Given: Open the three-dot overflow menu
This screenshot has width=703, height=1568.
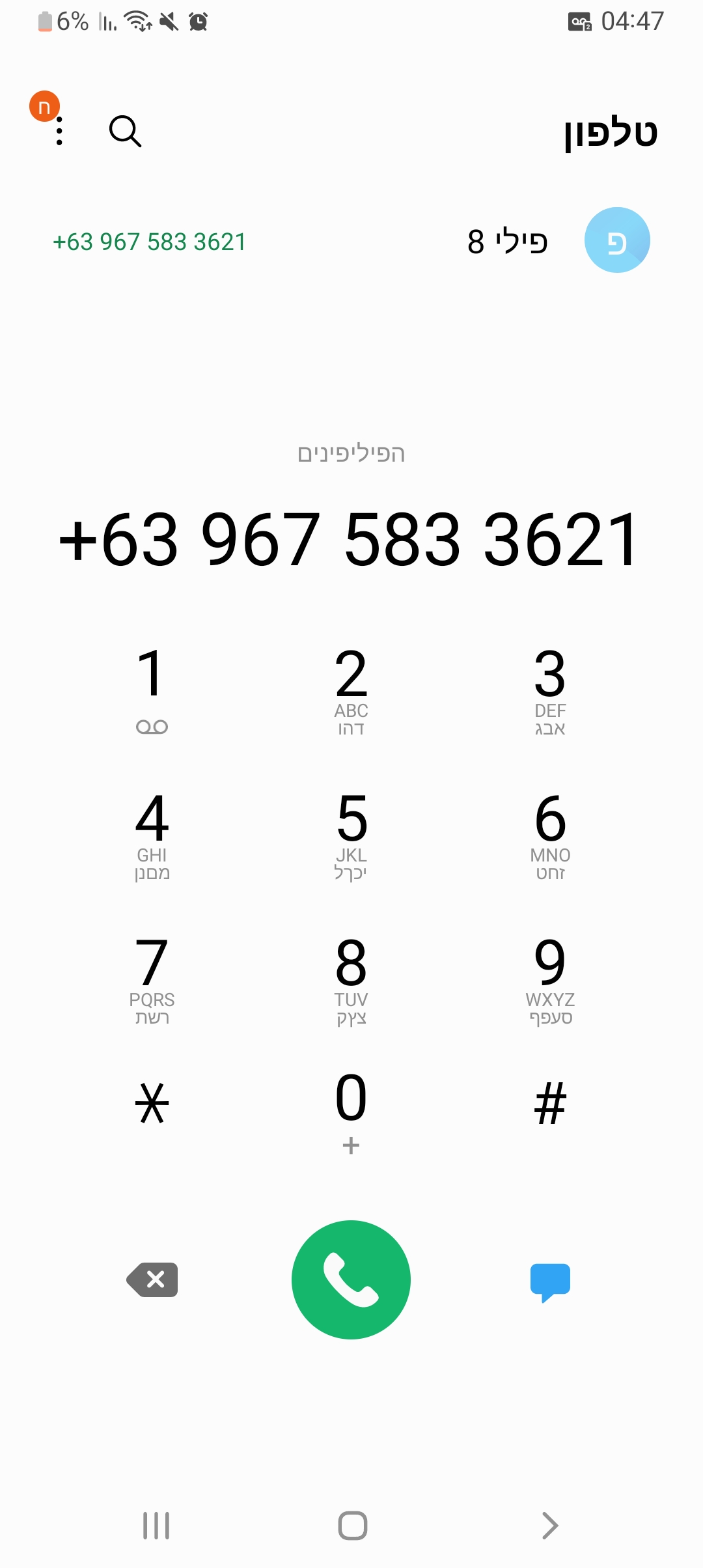Looking at the screenshot, I should tap(59, 132).
